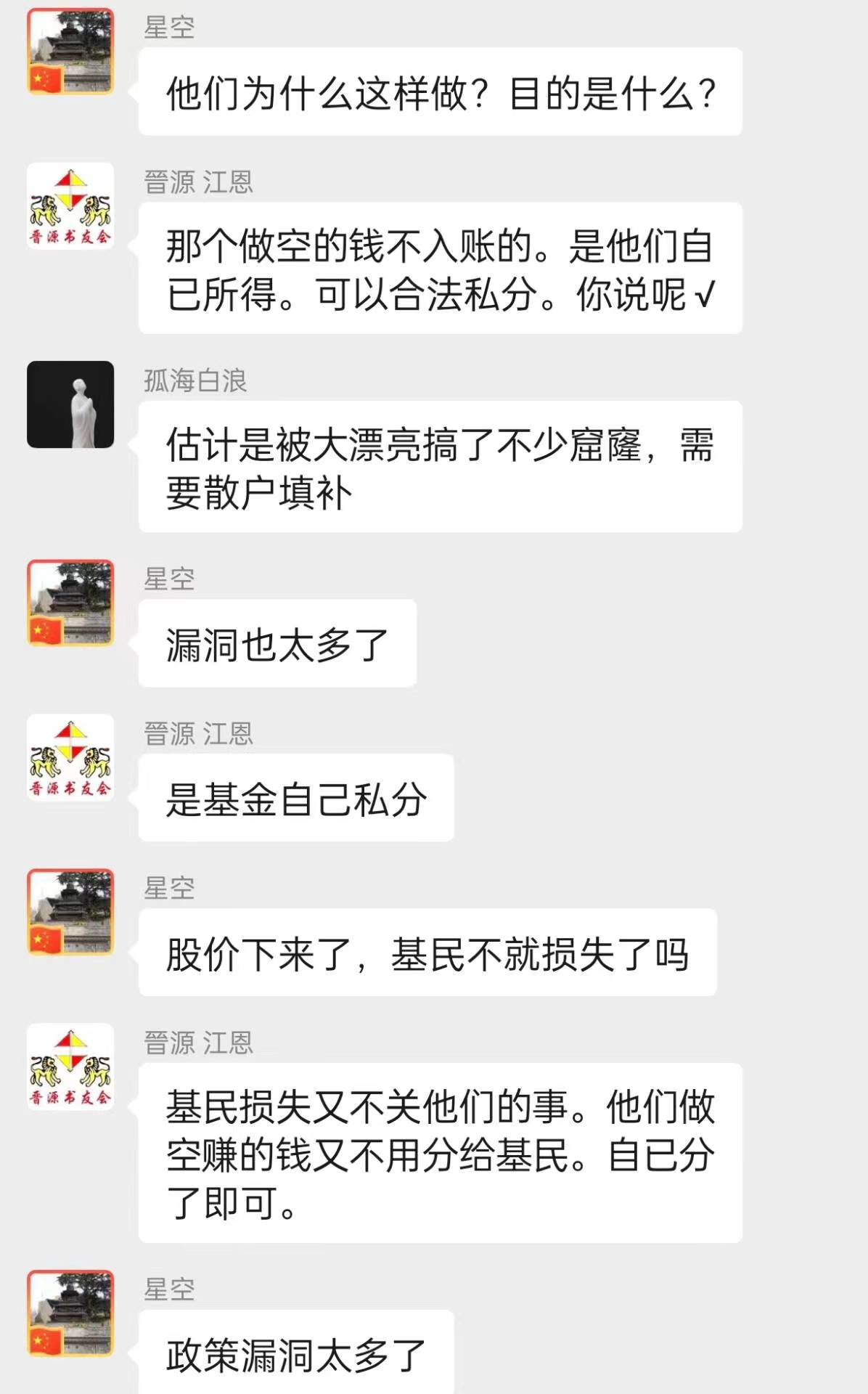The image size is (868, 1394).
Task: View 星空's avatar beside "股价下来了" message
Action: (70, 912)
